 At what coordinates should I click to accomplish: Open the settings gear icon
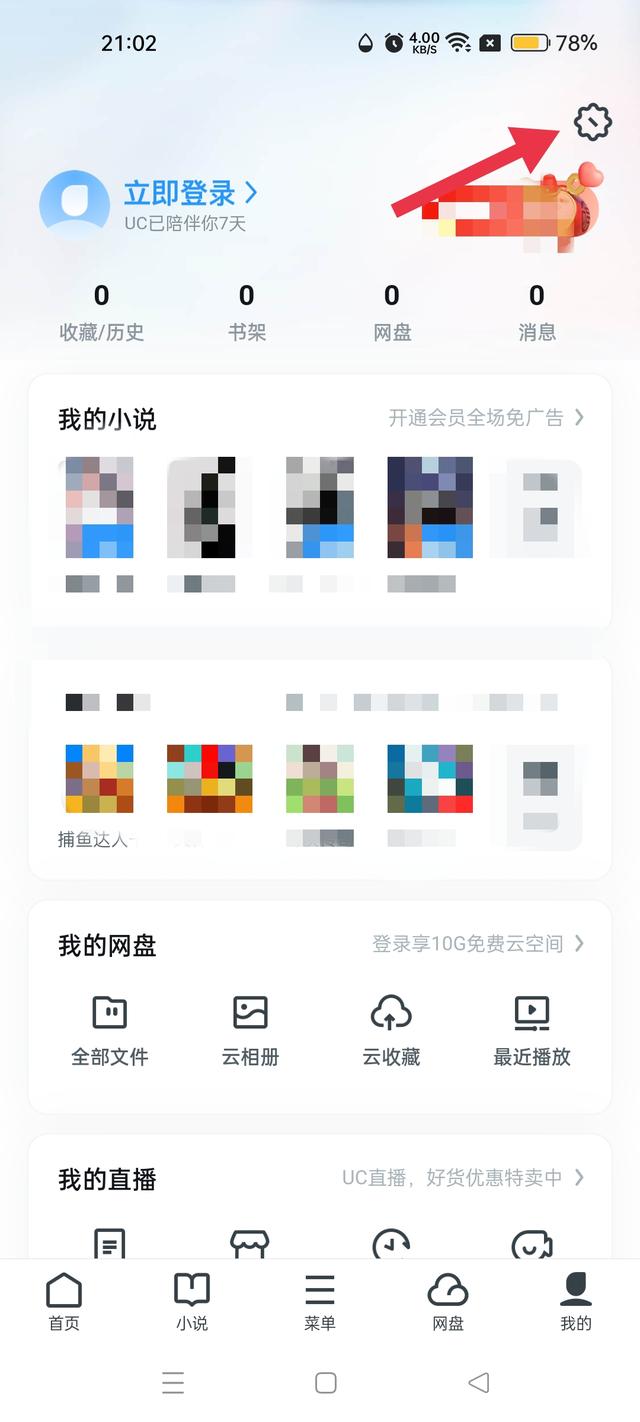(x=592, y=122)
